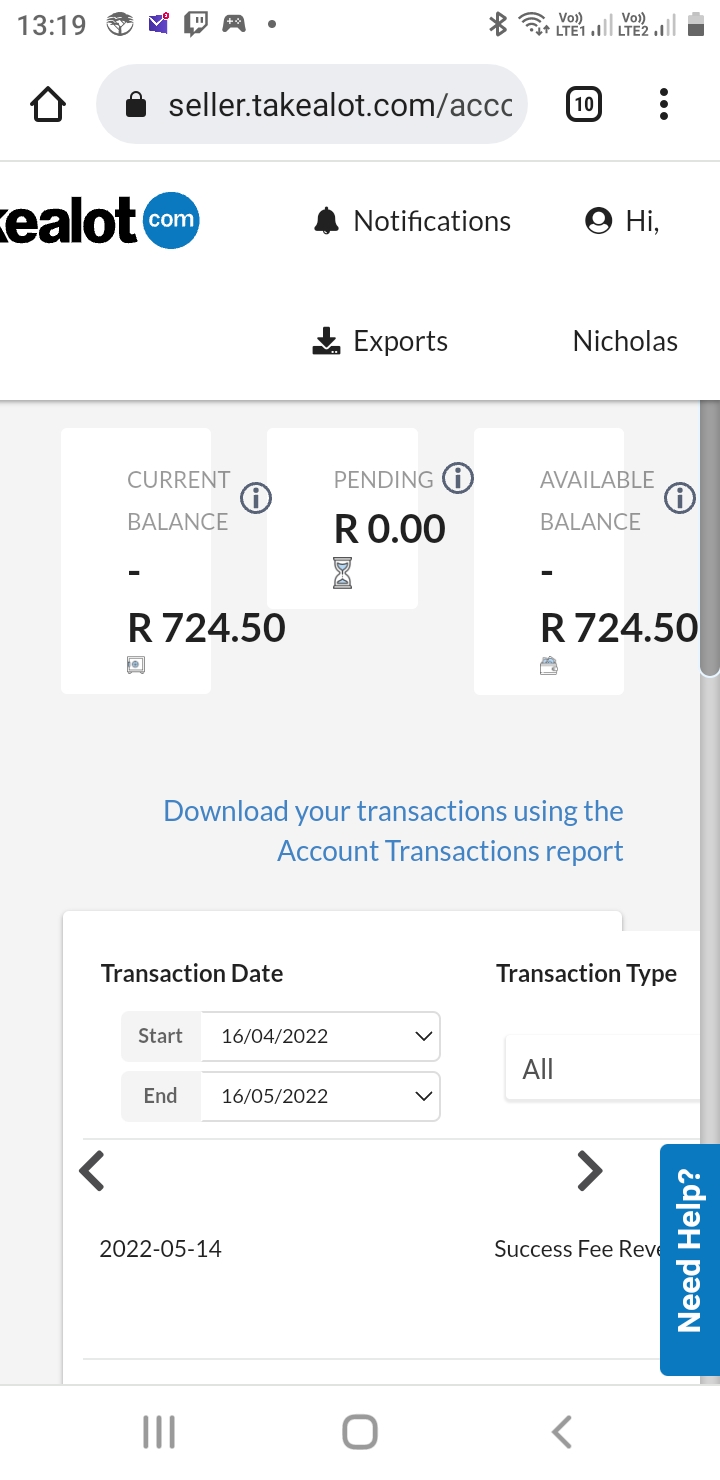Open Chrome's three-dot overflow menu
The image size is (720, 1480).
coord(663,103)
